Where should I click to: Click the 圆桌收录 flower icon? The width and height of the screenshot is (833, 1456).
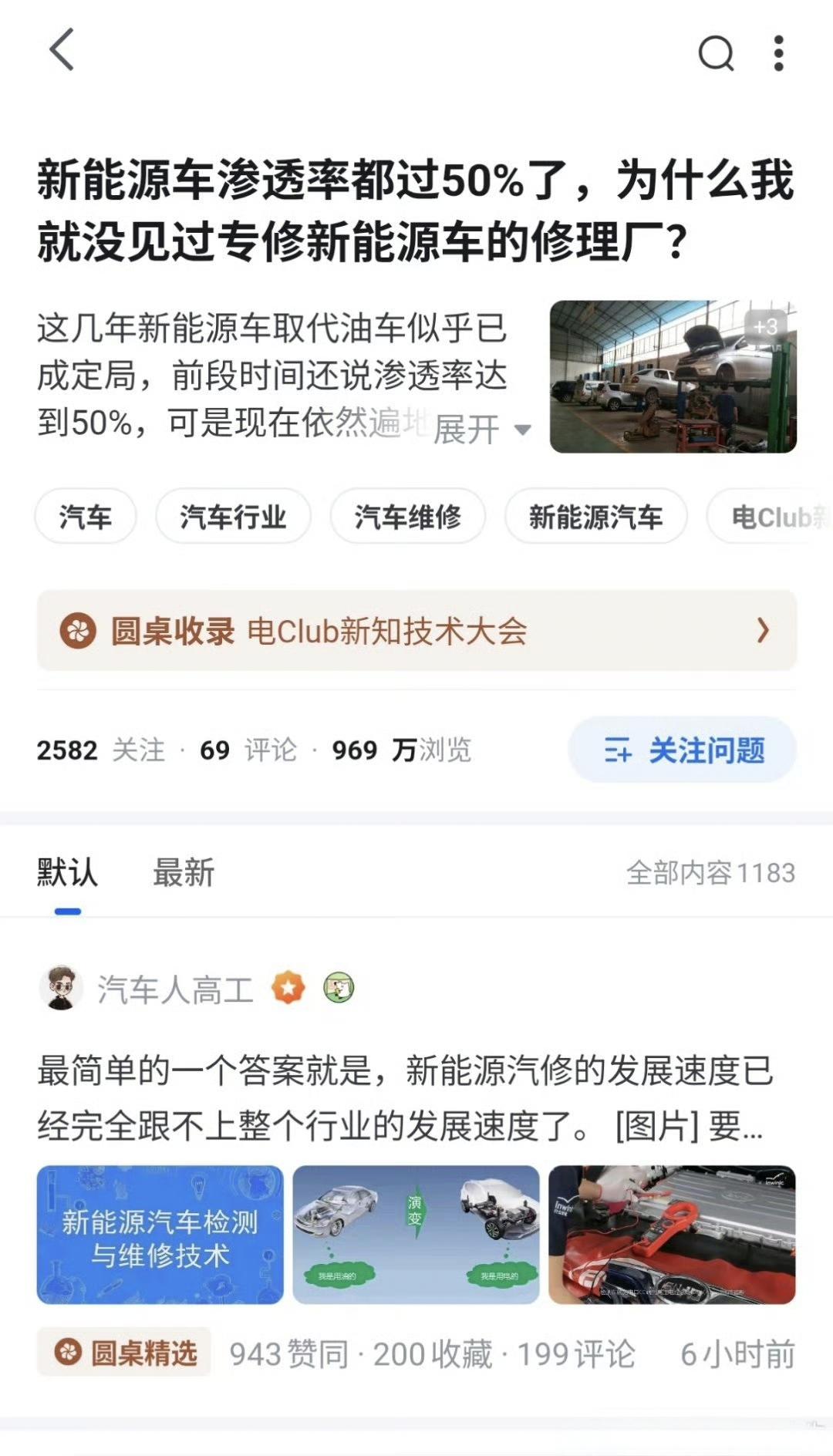79,631
